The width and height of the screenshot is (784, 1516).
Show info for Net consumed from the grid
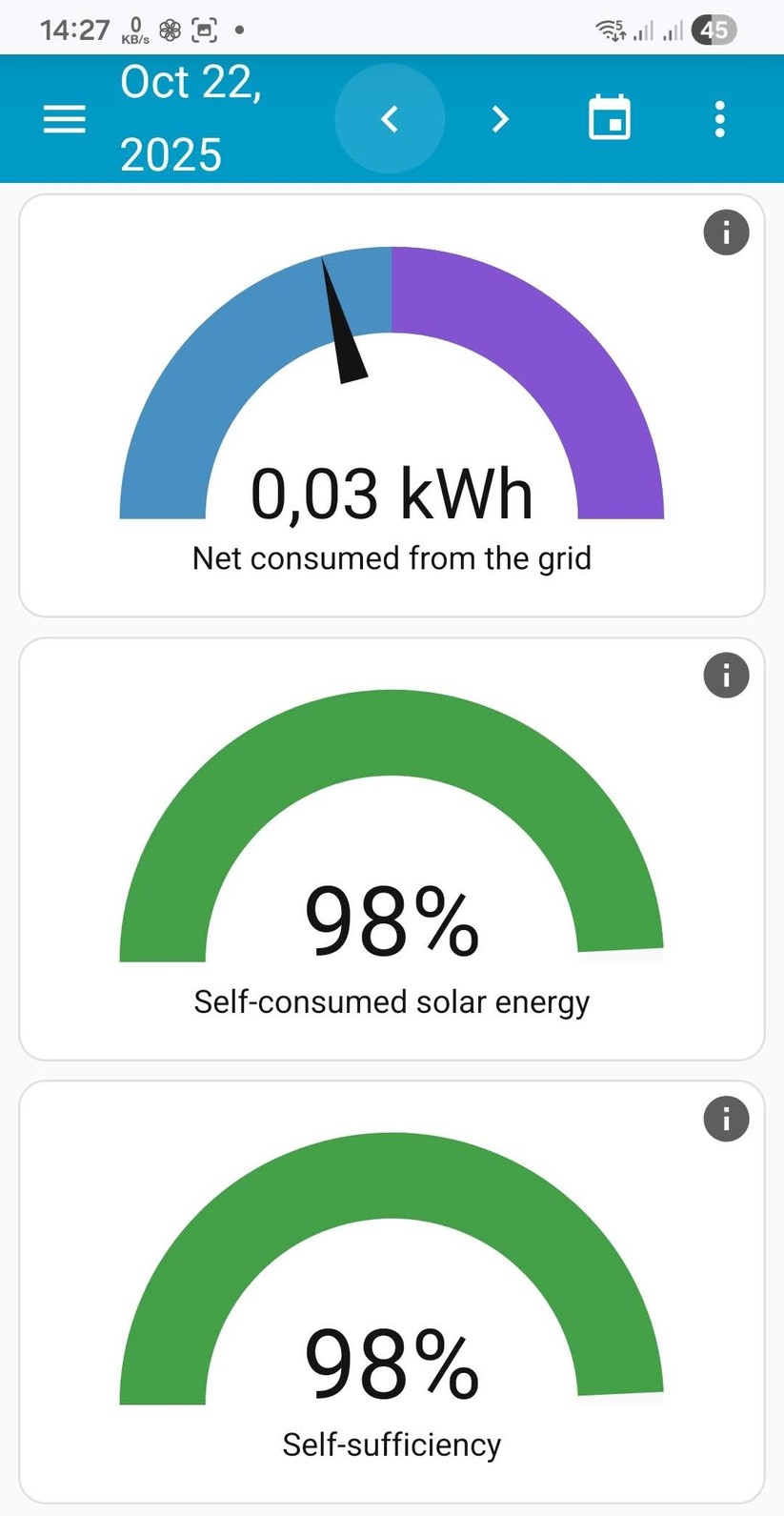click(x=726, y=232)
